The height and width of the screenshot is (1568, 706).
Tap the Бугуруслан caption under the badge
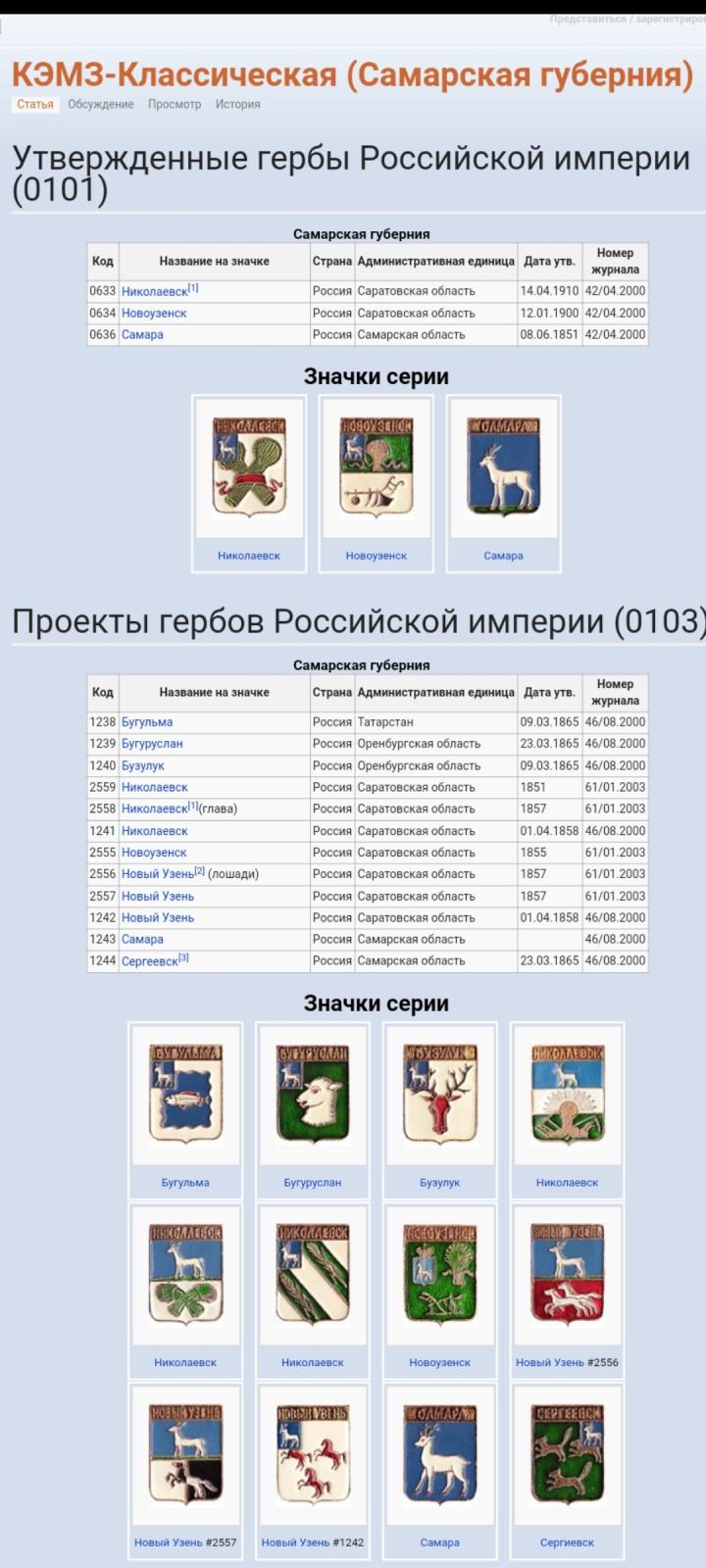pyautogui.click(x=313, y=1183)
